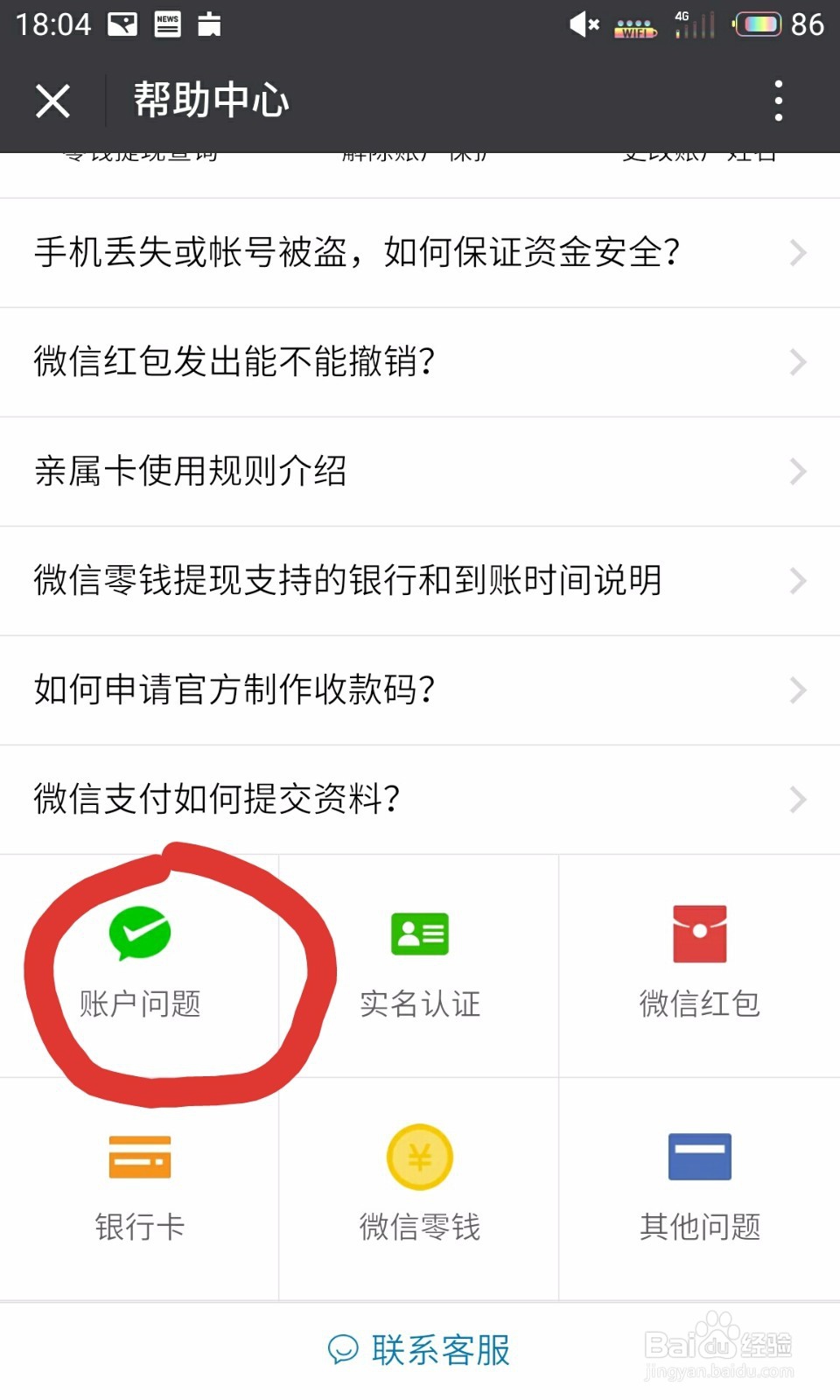Select the 实名认证 ID card icon
Screen dimensions: 840x1400
419,933
